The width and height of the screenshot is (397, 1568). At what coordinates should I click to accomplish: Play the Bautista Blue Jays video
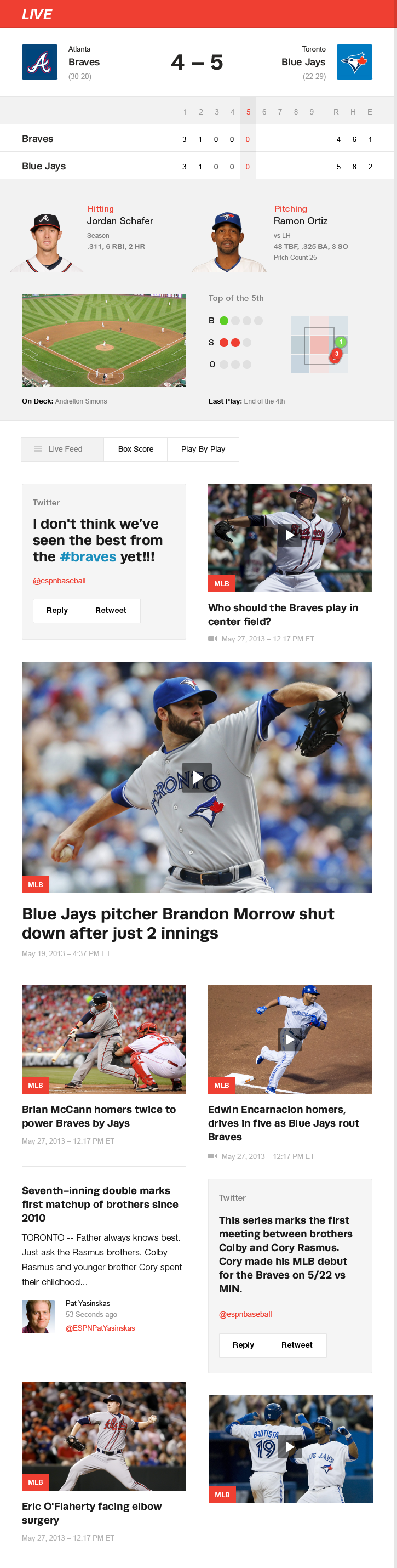pyautogui.click(x=290, y=1446)
